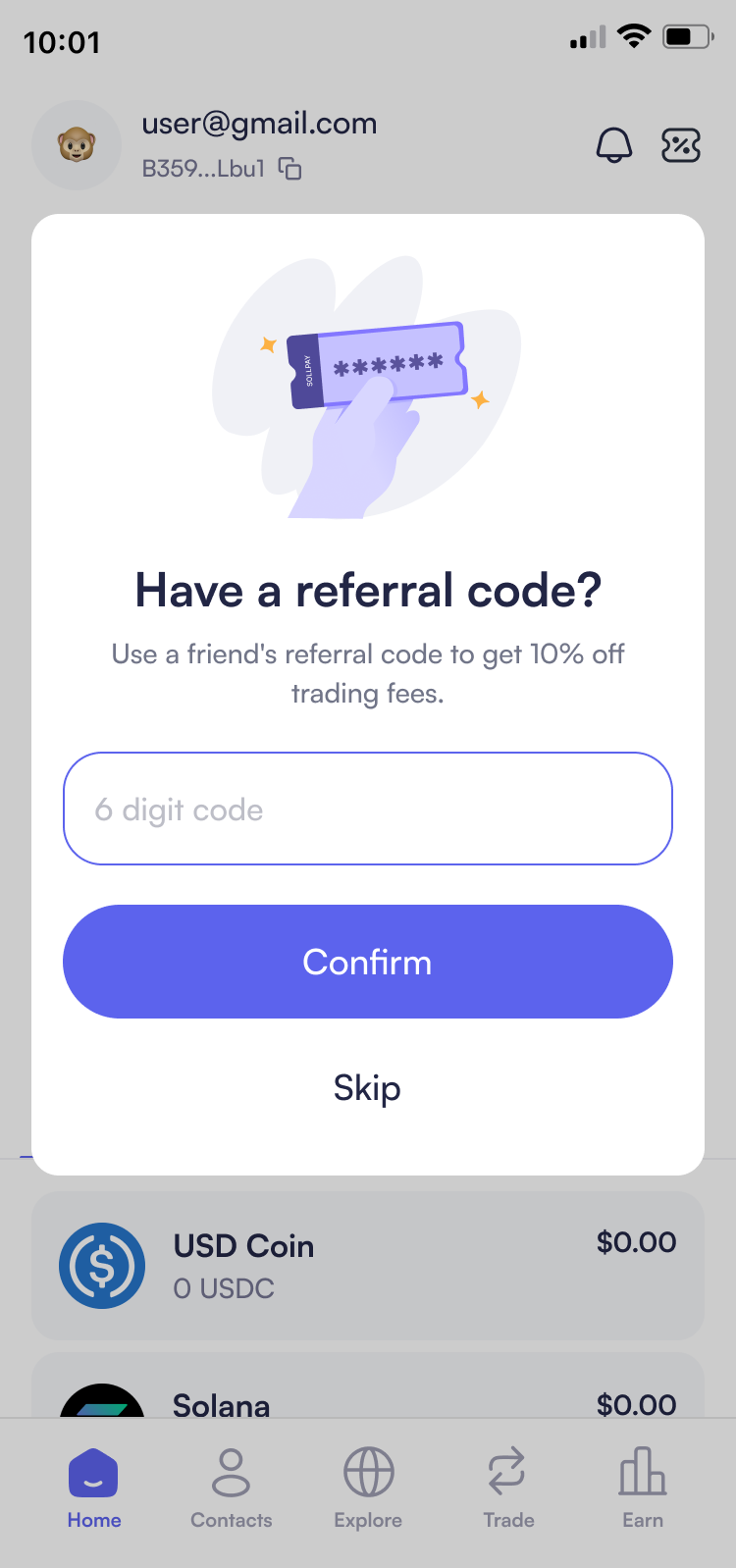View the Solana asset card
Image resolution: width=736 pixels, height=1568 pixels.
[367, 1393]
